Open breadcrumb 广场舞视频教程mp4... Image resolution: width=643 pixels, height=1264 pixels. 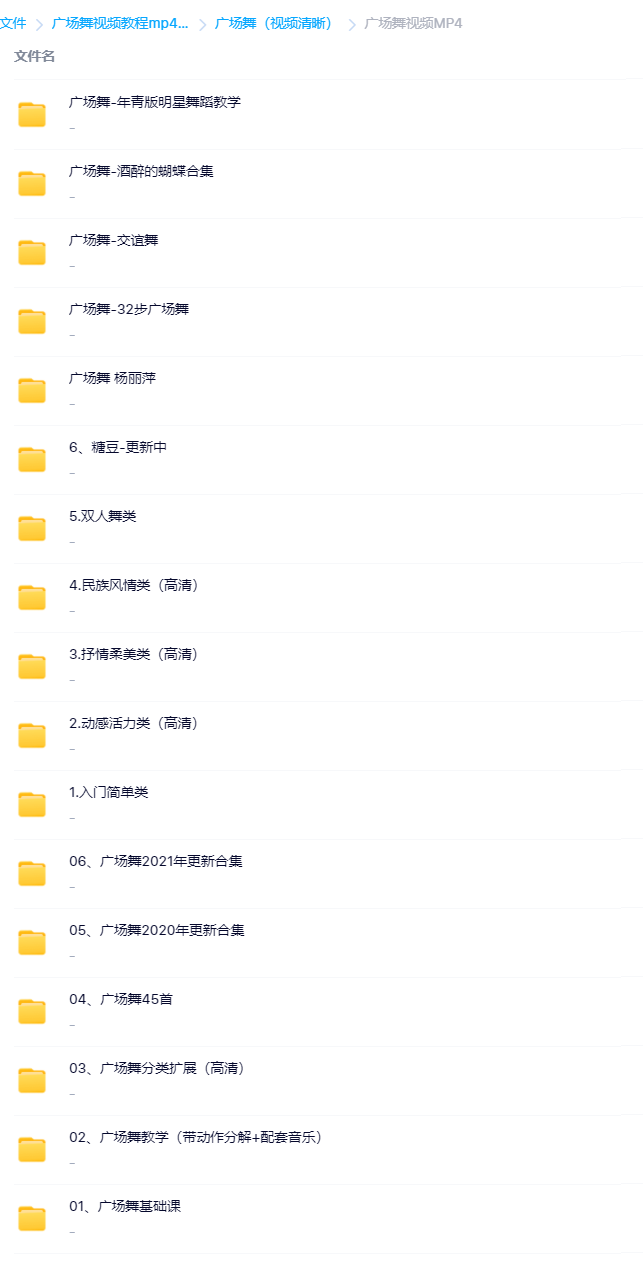click(120, 23)
